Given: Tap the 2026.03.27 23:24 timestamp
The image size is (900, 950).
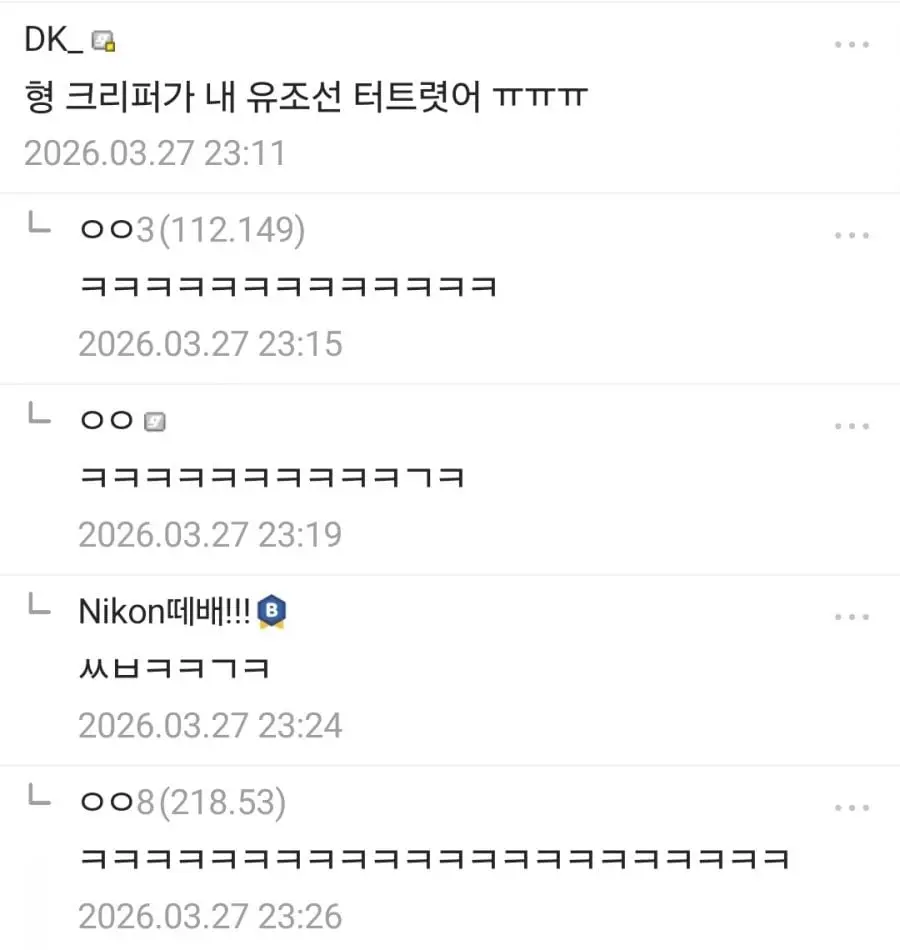Looking at the screenshot, I should tap(211, 725).
